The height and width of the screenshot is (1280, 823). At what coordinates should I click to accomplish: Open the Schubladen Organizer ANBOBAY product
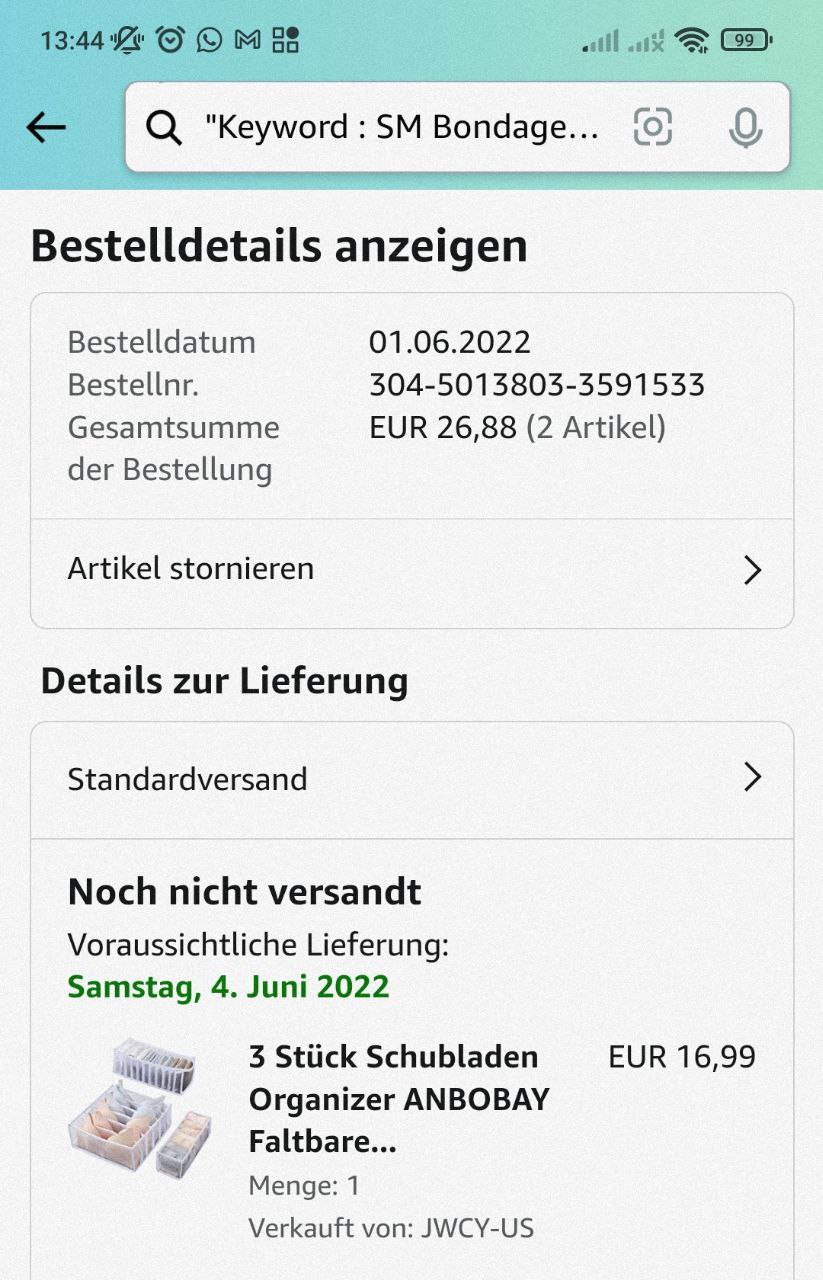point(399,1098)
